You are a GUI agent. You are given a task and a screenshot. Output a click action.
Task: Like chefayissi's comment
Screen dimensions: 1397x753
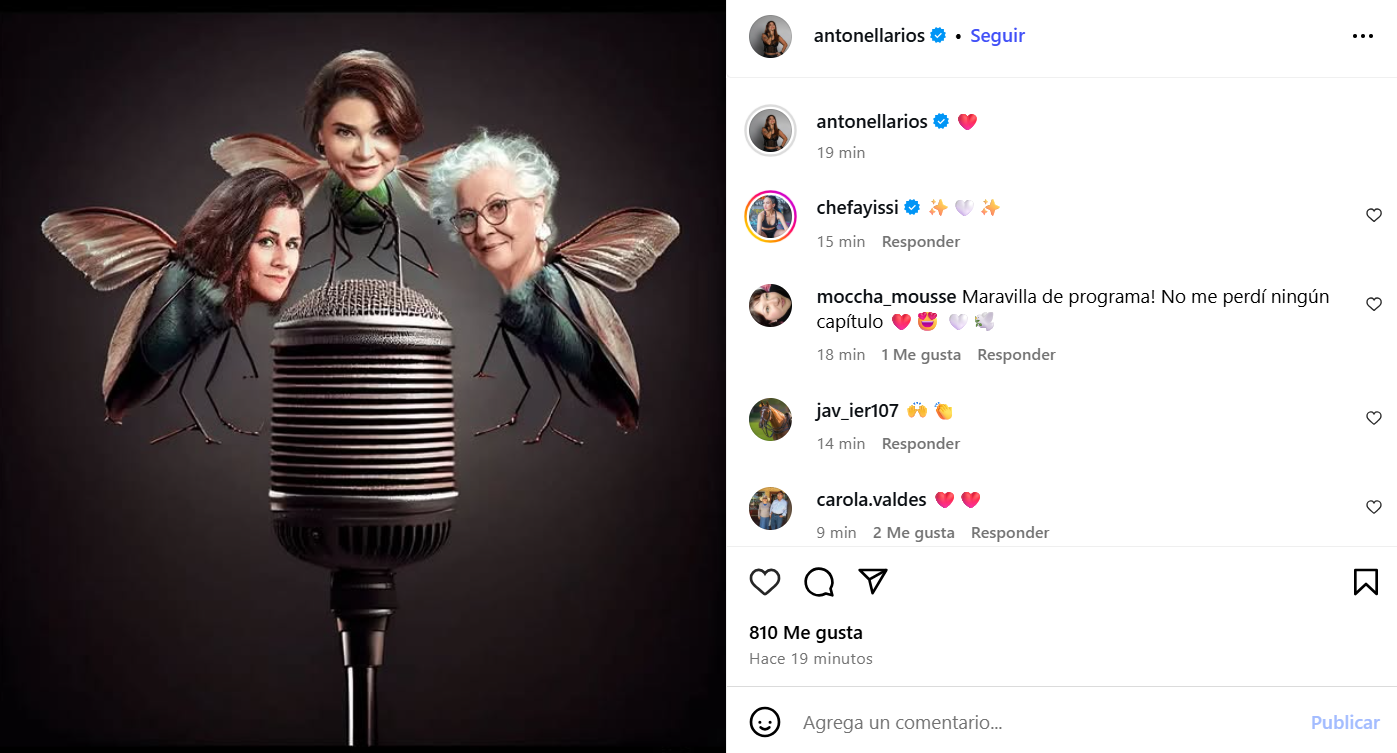(1374, 215)
